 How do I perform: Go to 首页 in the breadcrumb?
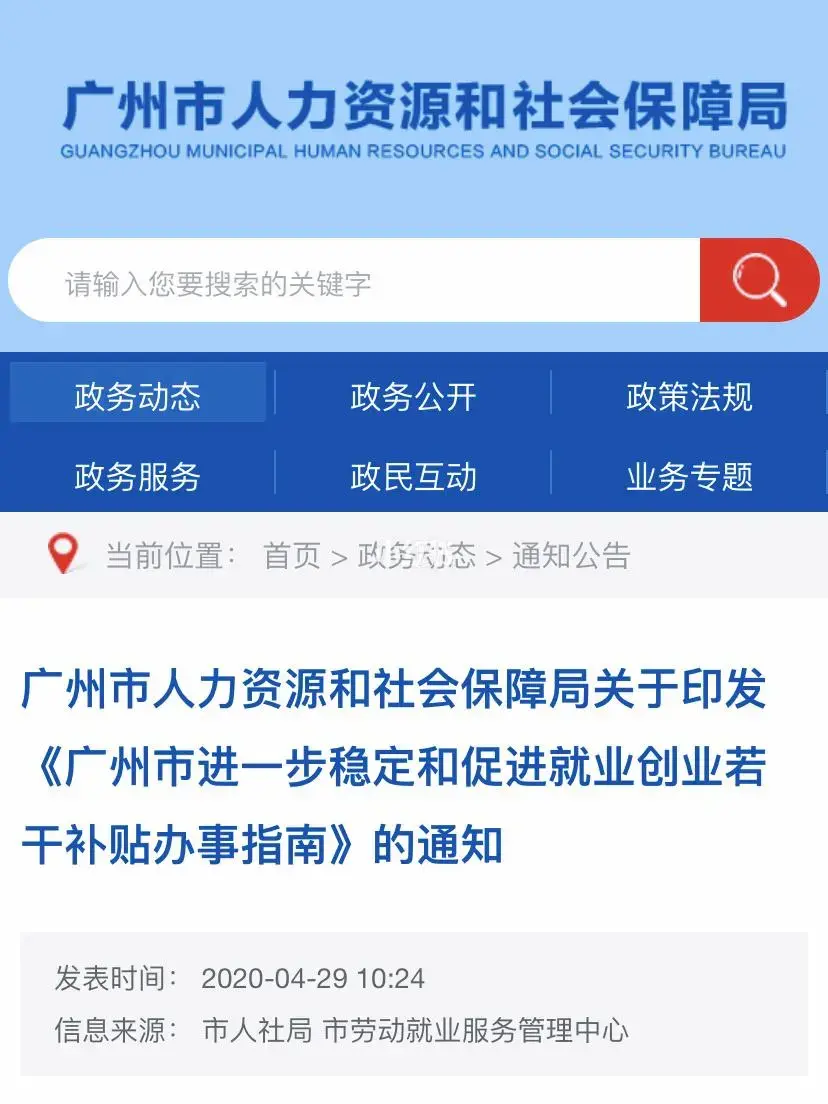[x=291, y=555]
